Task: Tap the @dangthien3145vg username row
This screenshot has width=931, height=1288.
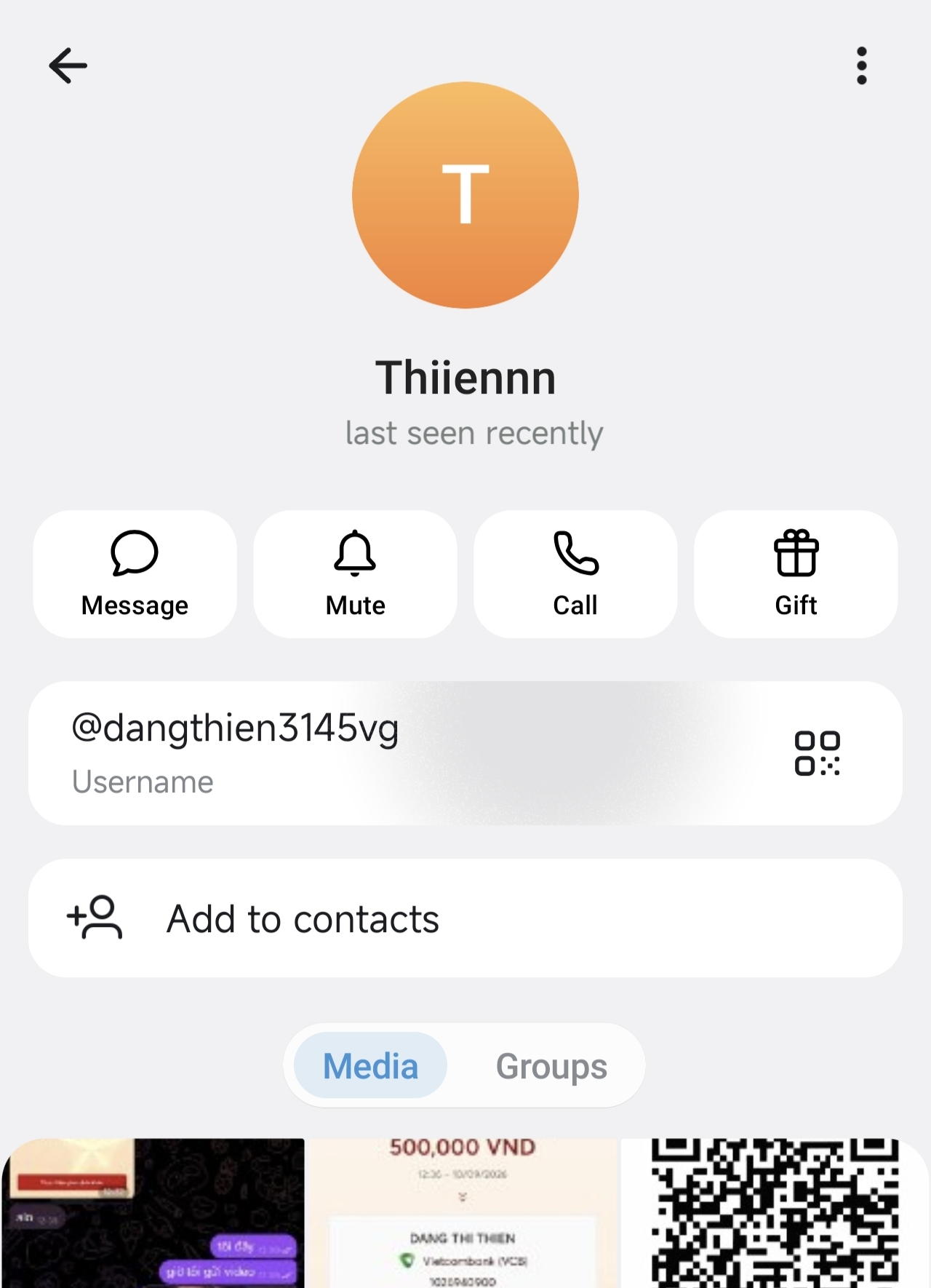Action: click(x=465, y=753)
